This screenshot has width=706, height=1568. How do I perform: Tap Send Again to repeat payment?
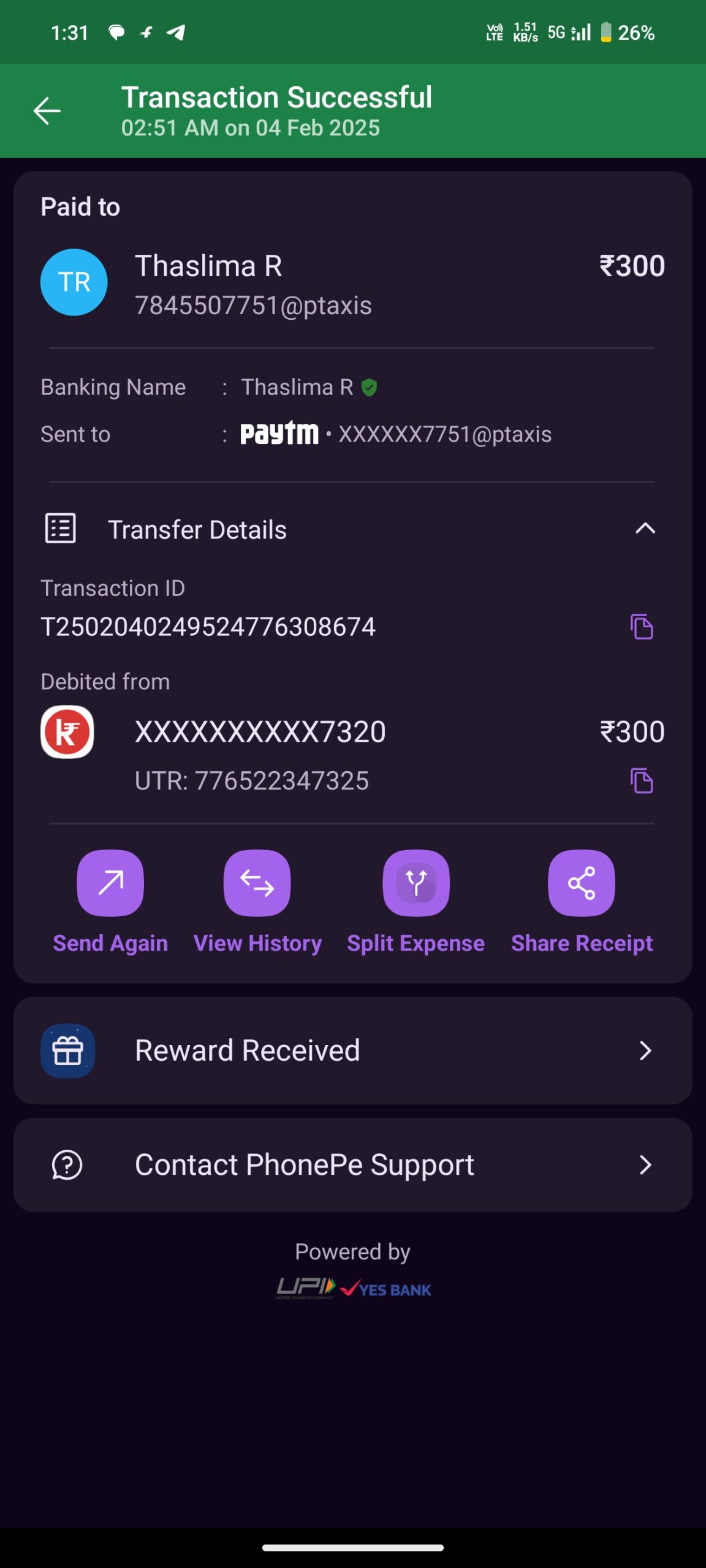pyautogui.click(x=110, y=883)
